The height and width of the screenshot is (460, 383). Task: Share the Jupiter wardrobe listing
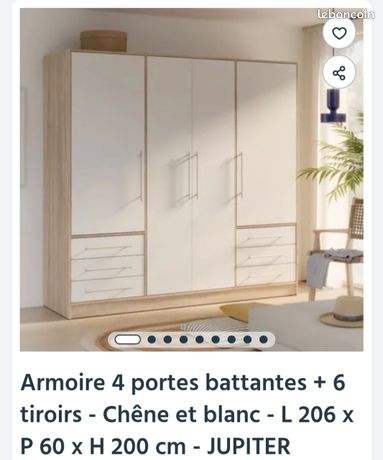[x=339, y=73]
